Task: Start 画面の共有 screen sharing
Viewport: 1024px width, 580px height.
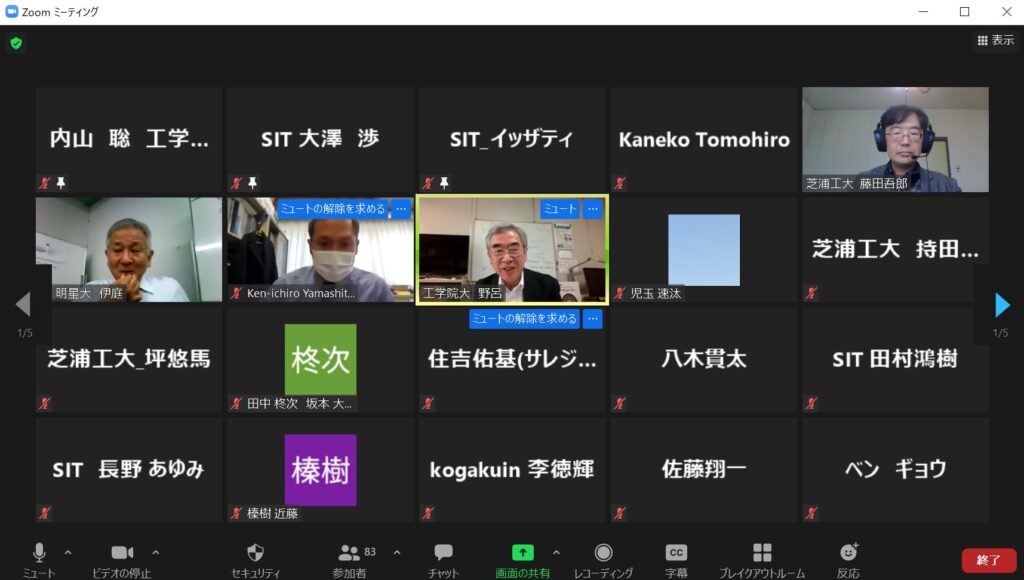Action: click(523, 558)
